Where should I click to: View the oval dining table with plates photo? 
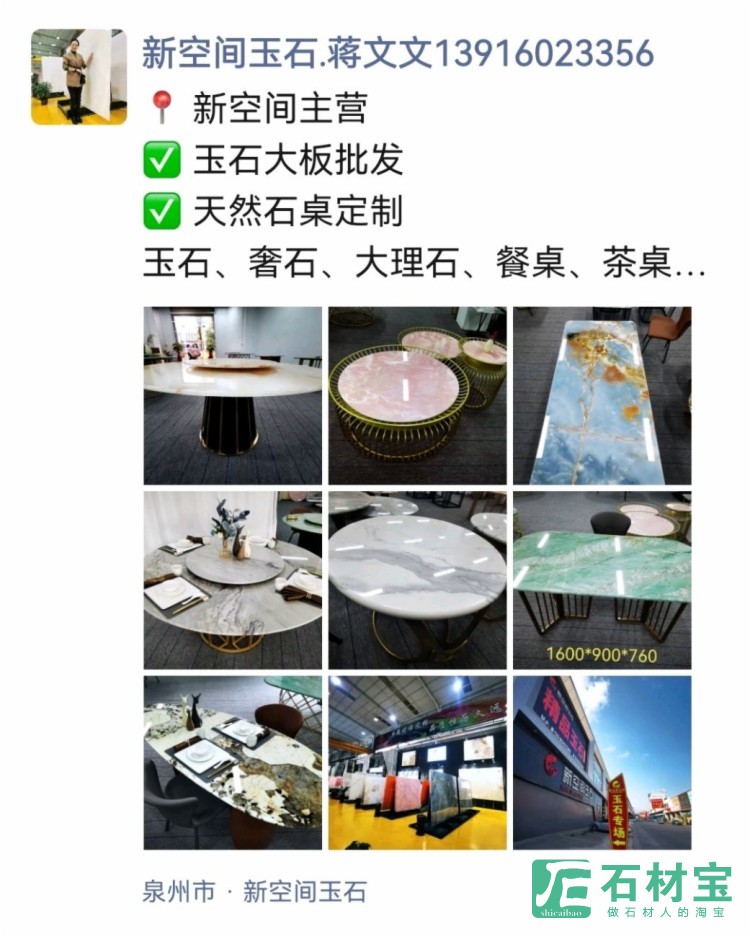(232, 763)
